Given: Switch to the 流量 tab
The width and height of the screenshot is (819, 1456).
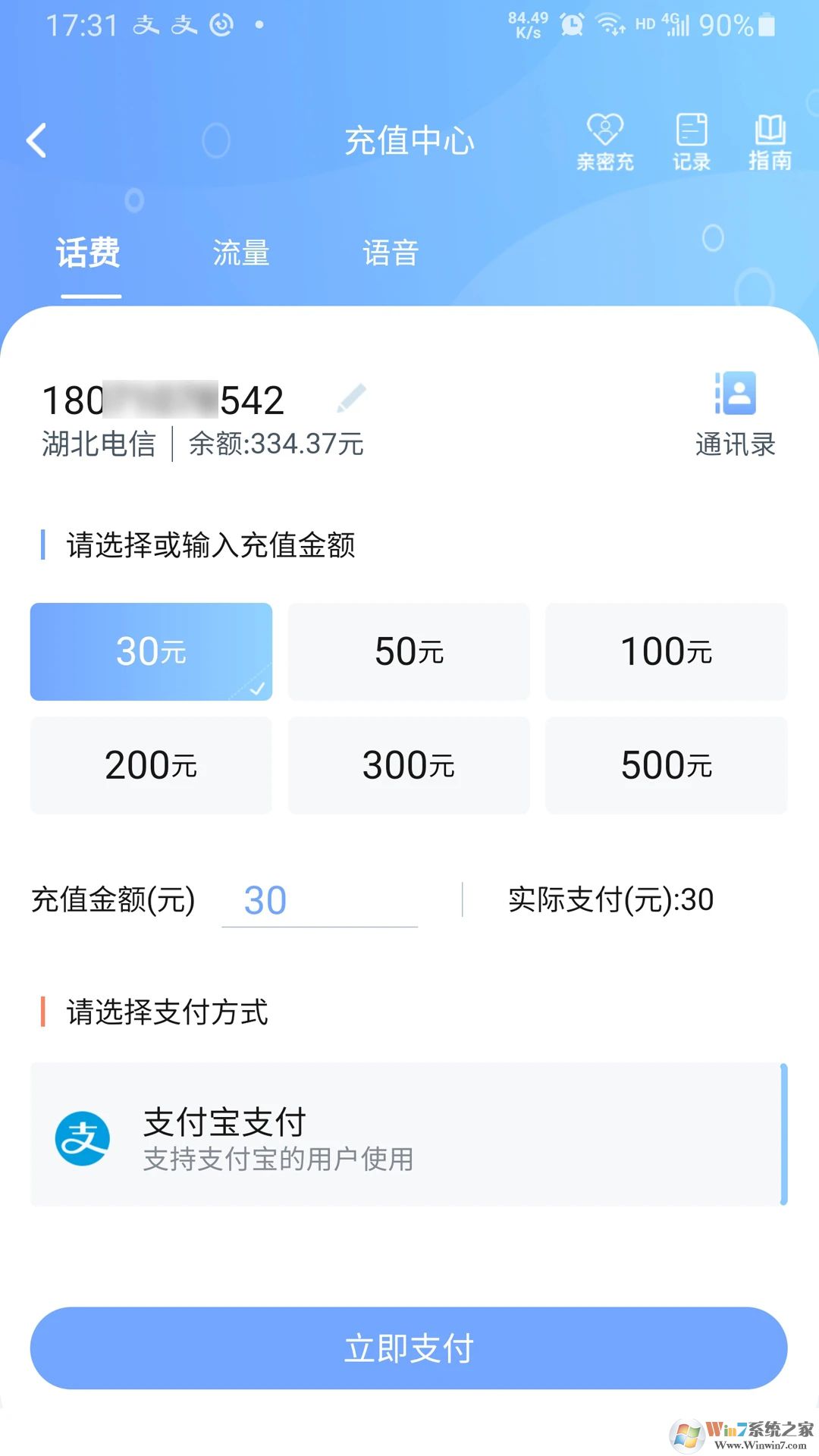Looking at the screenshot, I should tap(241, 253).
